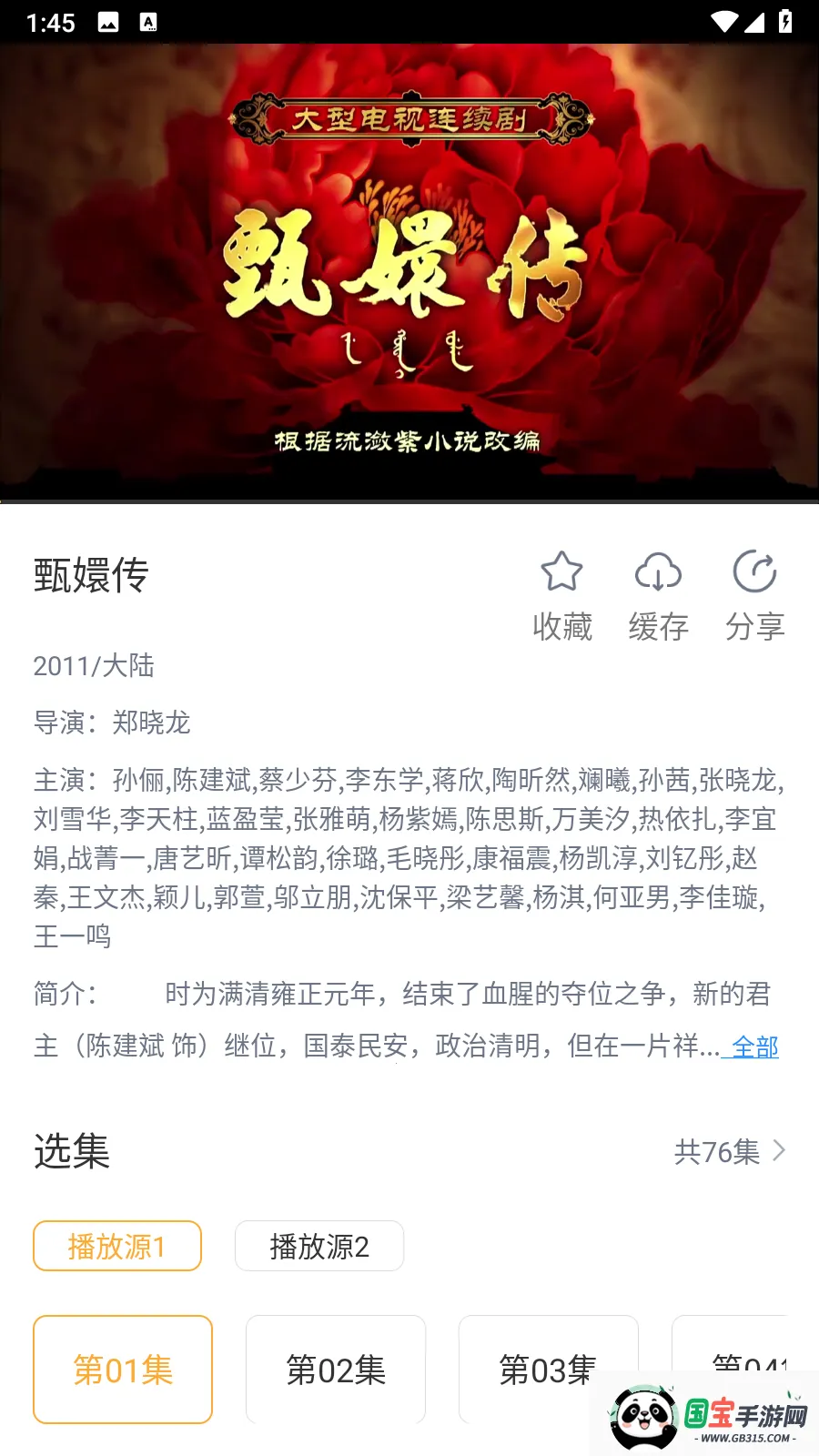Switch to the 播放源1 tab
The image size is (819, 1456).
pos(116,1246)
